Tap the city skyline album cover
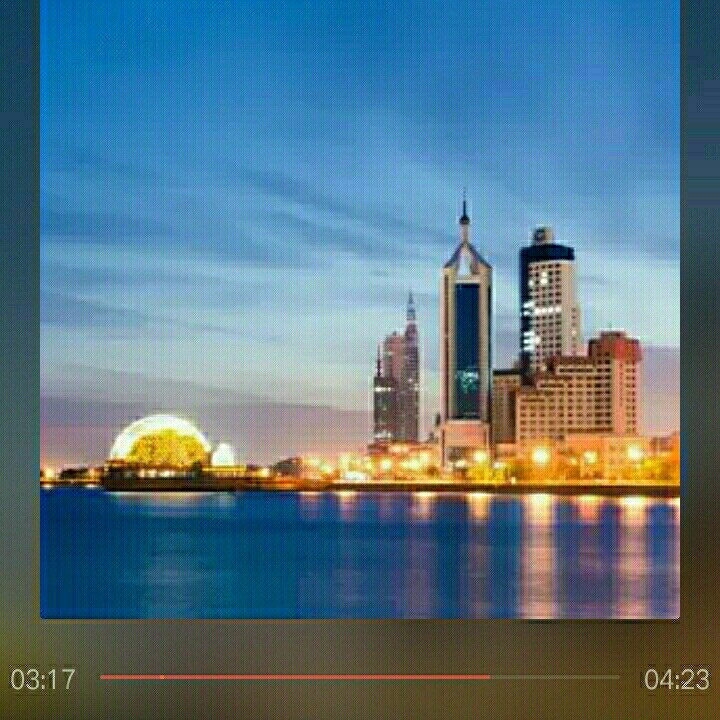Viewport: 720px width, 720px height. (360, 310)
